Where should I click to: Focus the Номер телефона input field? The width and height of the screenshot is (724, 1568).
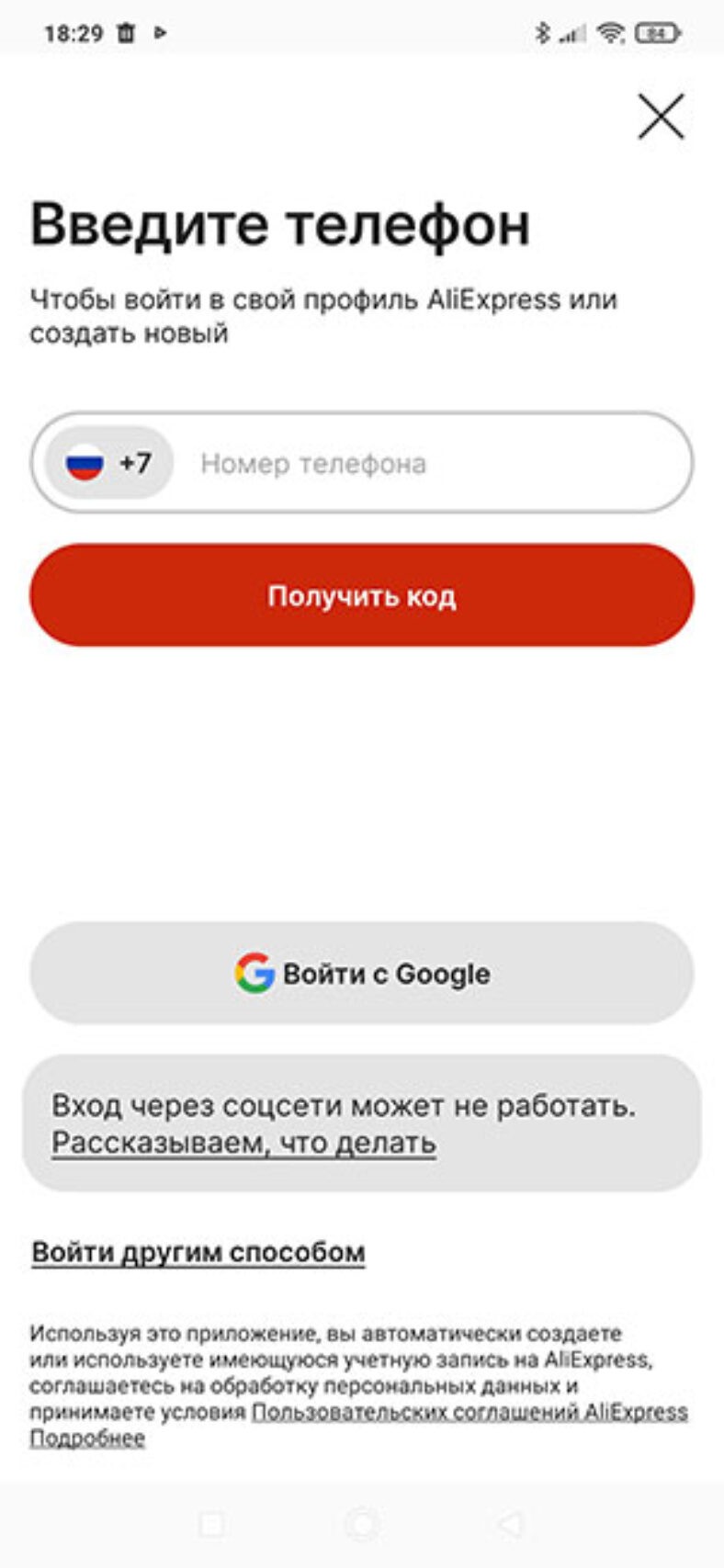click(x=432, y=463)
